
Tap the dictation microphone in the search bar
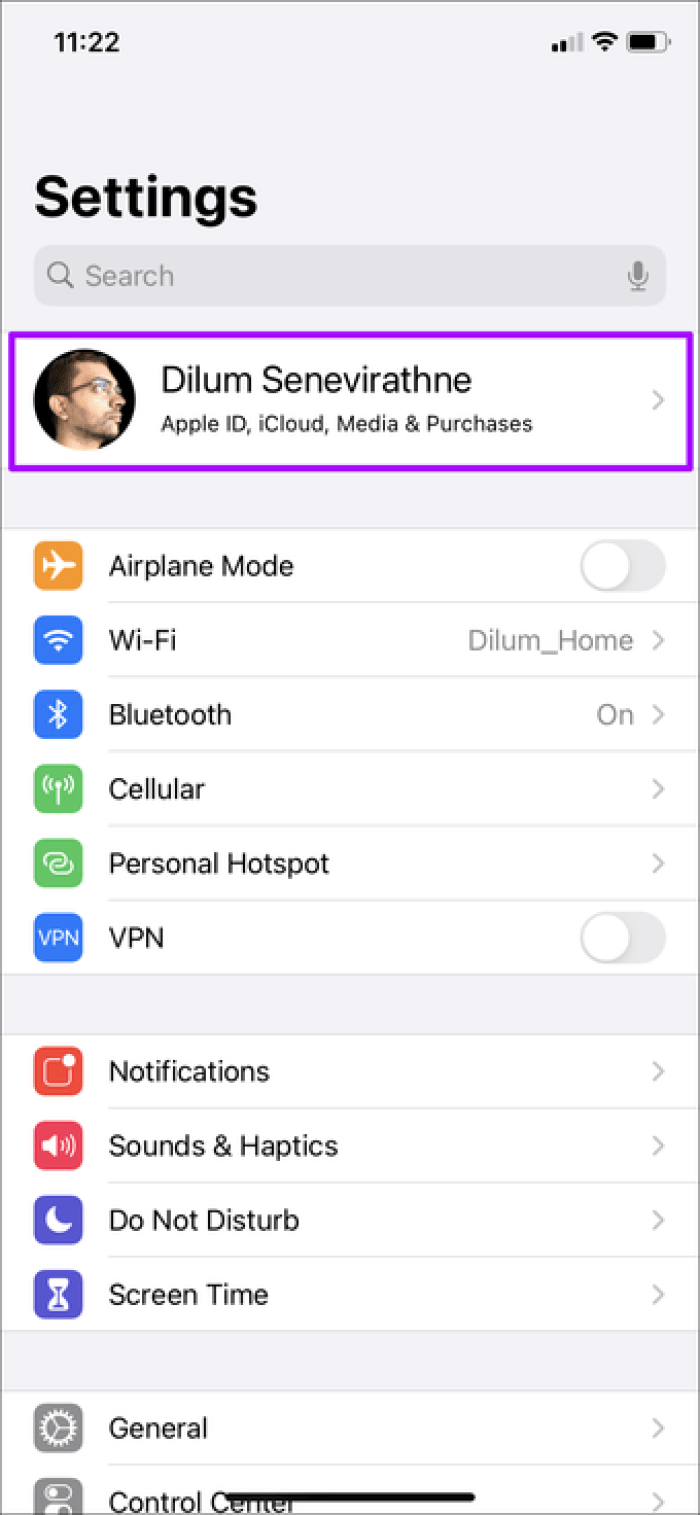(638, 276)
